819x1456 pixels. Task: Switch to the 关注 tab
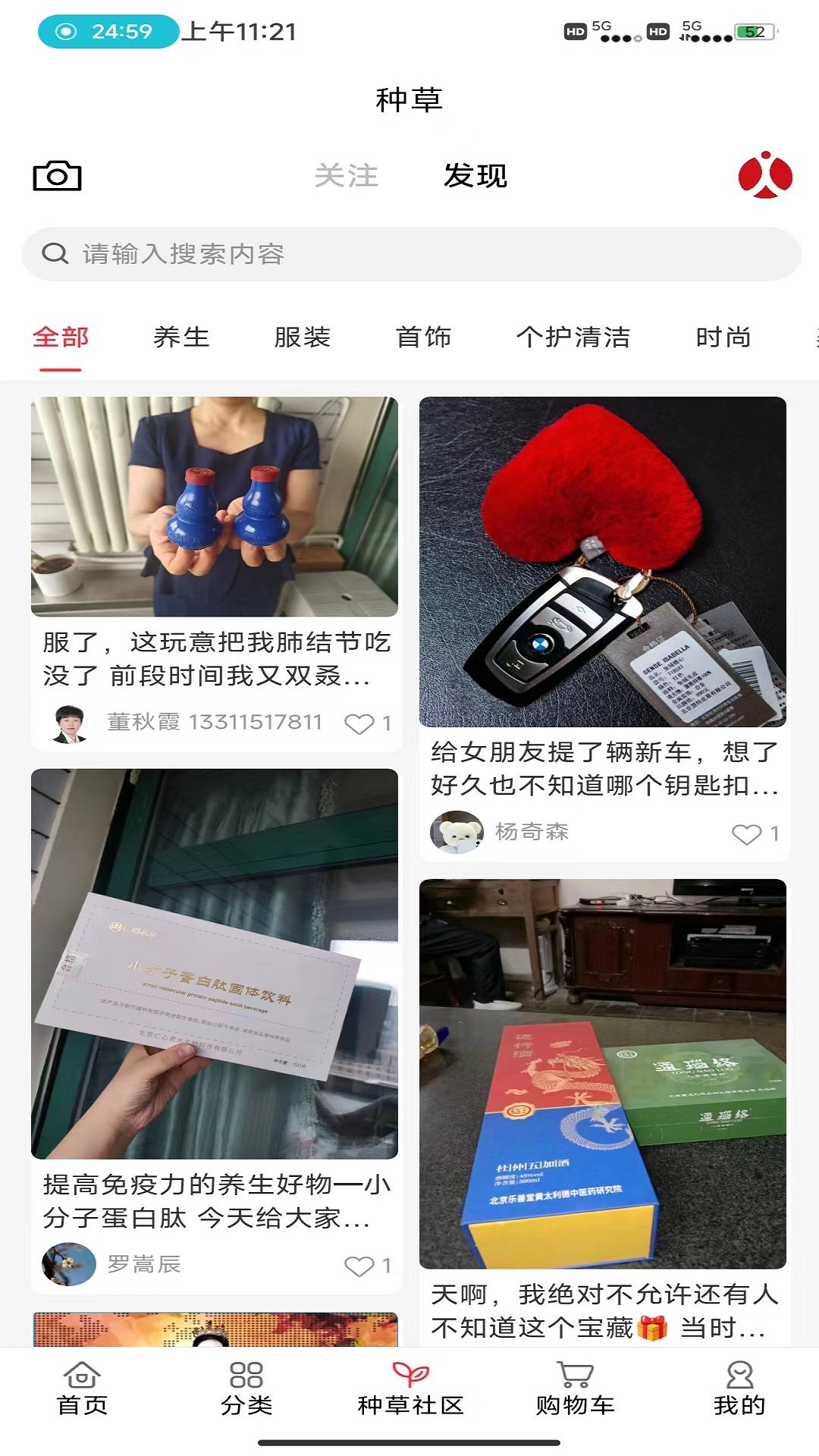tap(347, 176)
